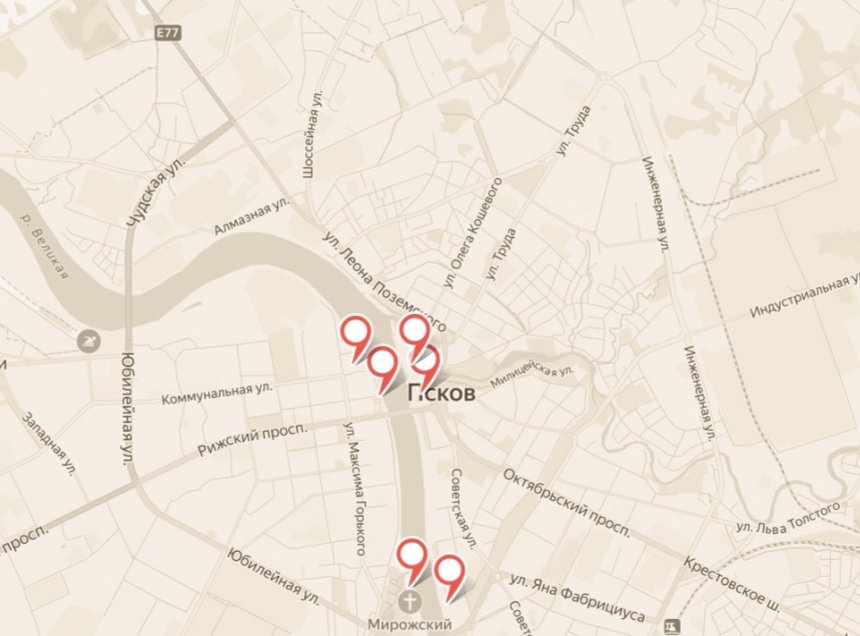Tap the pin nearest ул. Леона Поземского label

tap(415, 331)
